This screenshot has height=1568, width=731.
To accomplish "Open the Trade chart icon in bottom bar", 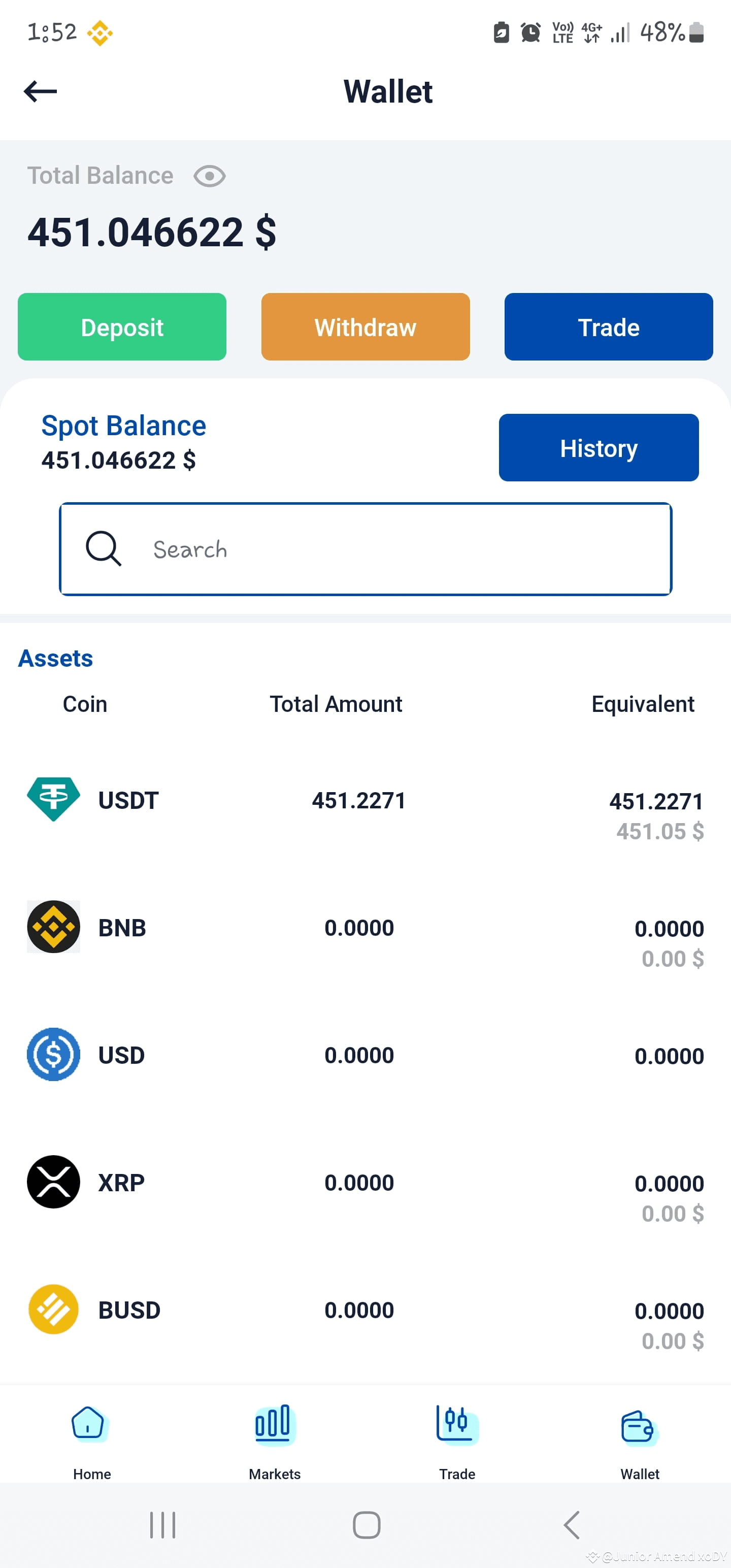I will tap(456, 1423).
